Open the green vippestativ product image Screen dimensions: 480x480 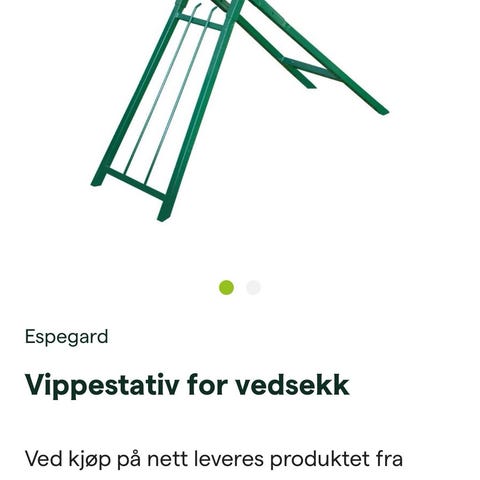click(240, 110)
